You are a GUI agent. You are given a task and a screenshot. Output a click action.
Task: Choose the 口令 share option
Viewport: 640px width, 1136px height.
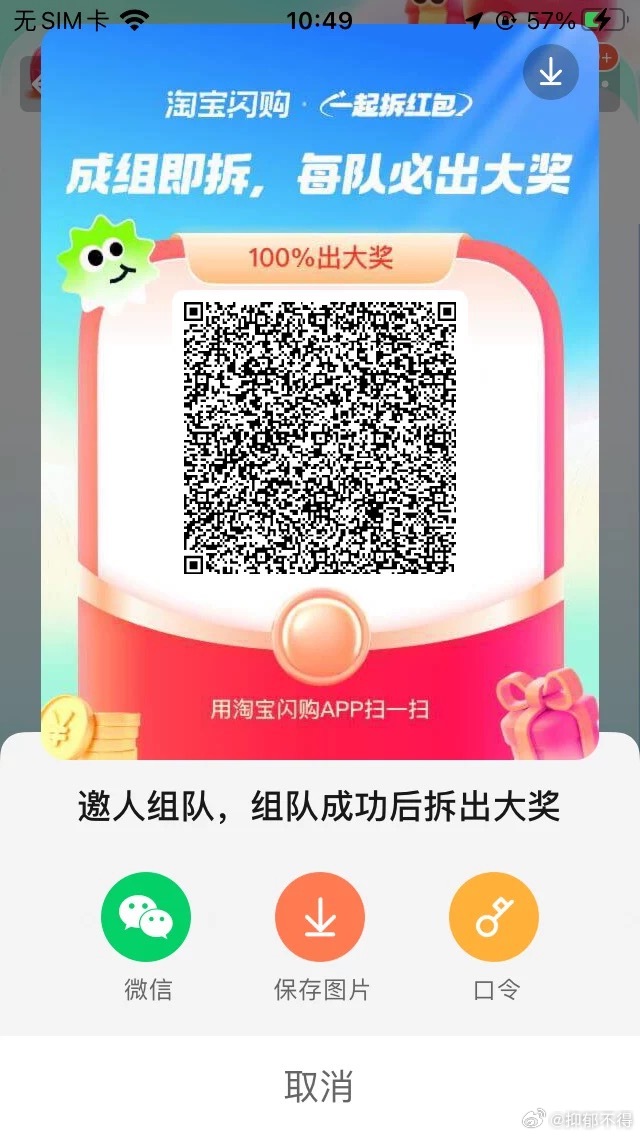[x=494, y=917]
